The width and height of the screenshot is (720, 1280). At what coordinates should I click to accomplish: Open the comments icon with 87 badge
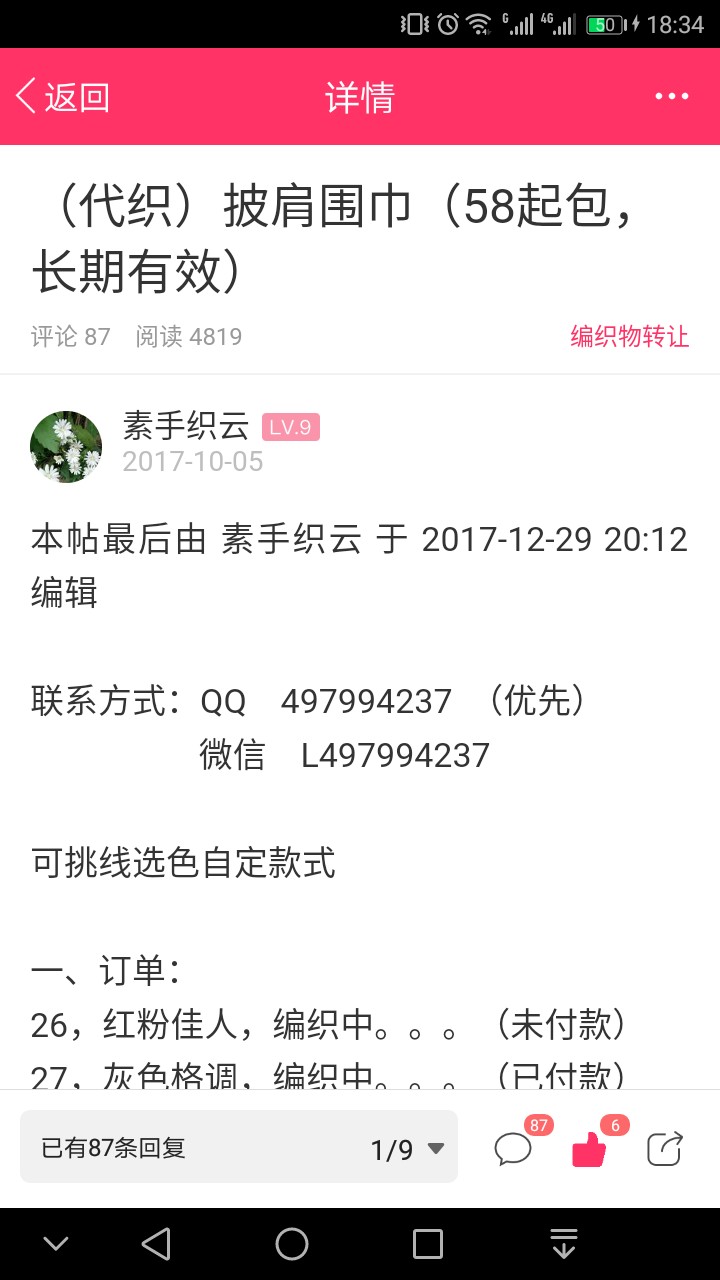click(514, 1148)
